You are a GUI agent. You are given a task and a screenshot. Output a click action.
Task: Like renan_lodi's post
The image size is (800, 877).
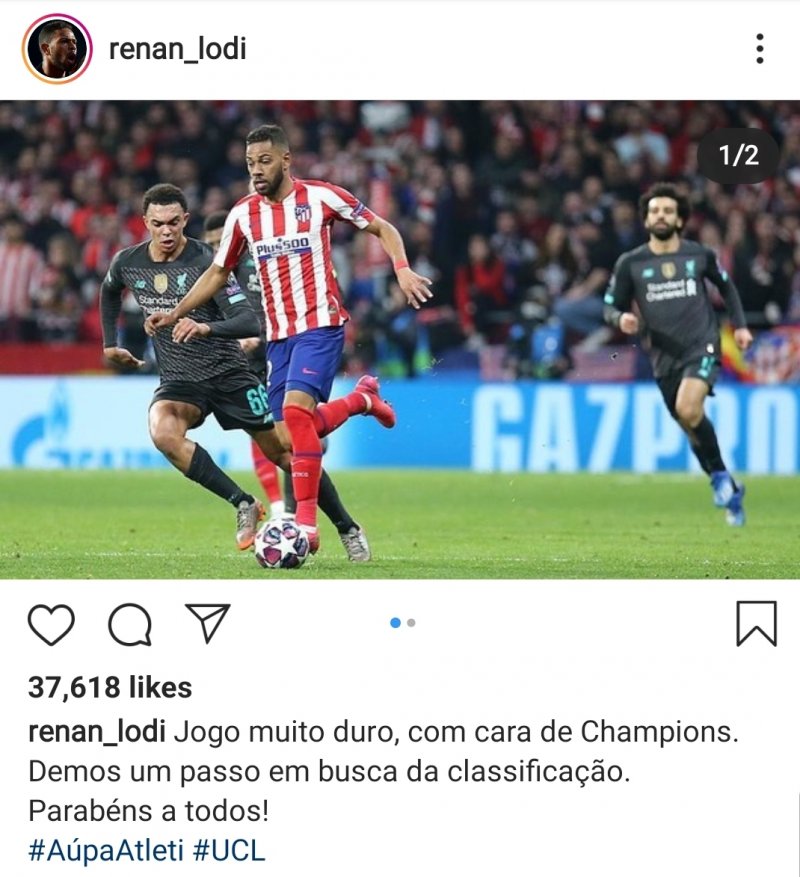click(x=51, y=624)
